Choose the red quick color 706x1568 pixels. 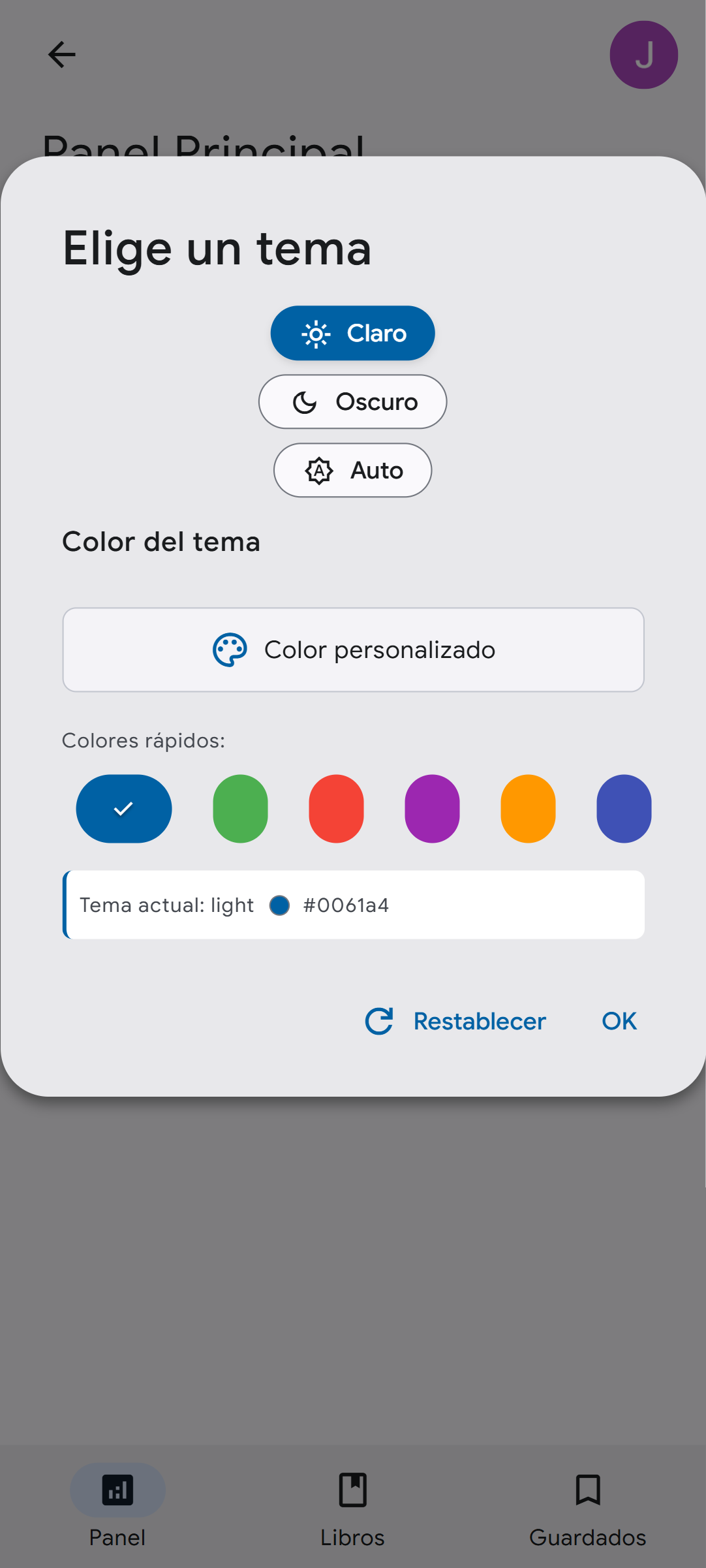click(336, 809)
